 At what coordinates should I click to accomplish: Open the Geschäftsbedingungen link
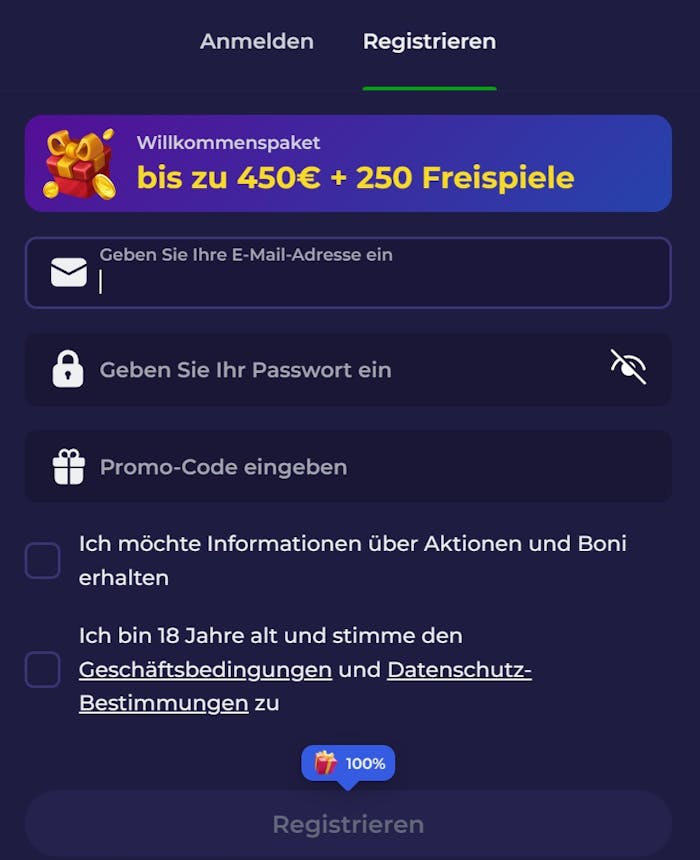pos(205,670)
